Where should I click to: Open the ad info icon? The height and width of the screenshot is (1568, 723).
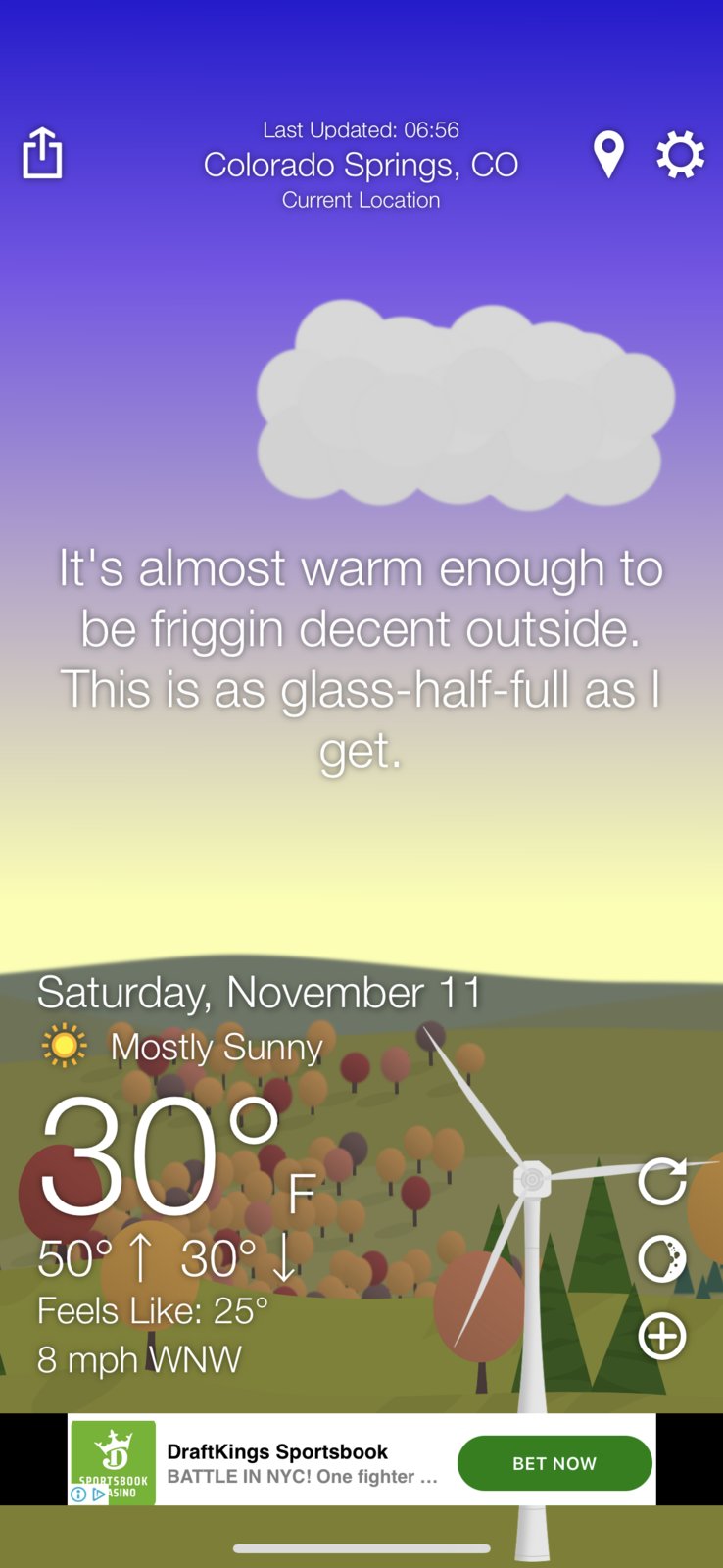[78, 1494]
